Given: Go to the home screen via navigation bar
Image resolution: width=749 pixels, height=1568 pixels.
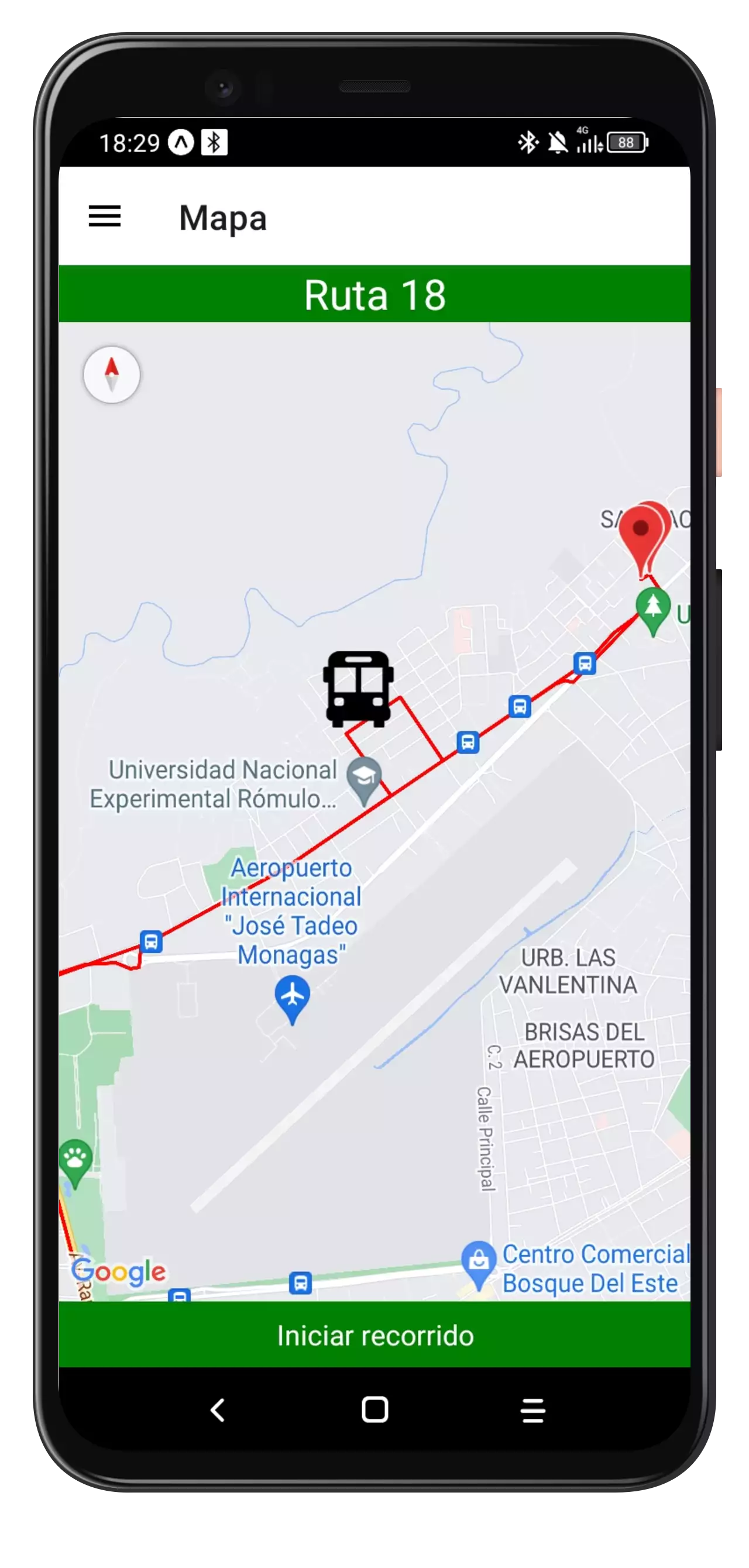Looking at the screenshot, I should click(374, 1409).
